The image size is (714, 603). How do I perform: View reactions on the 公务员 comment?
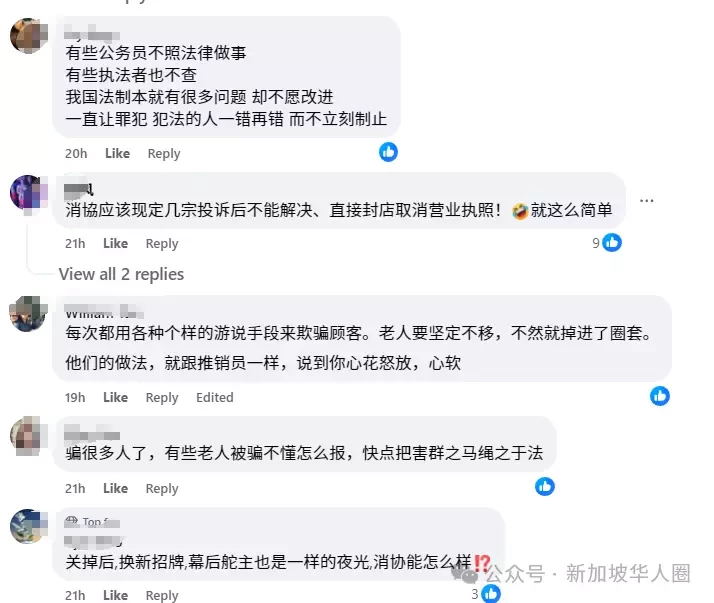[388, 152]
